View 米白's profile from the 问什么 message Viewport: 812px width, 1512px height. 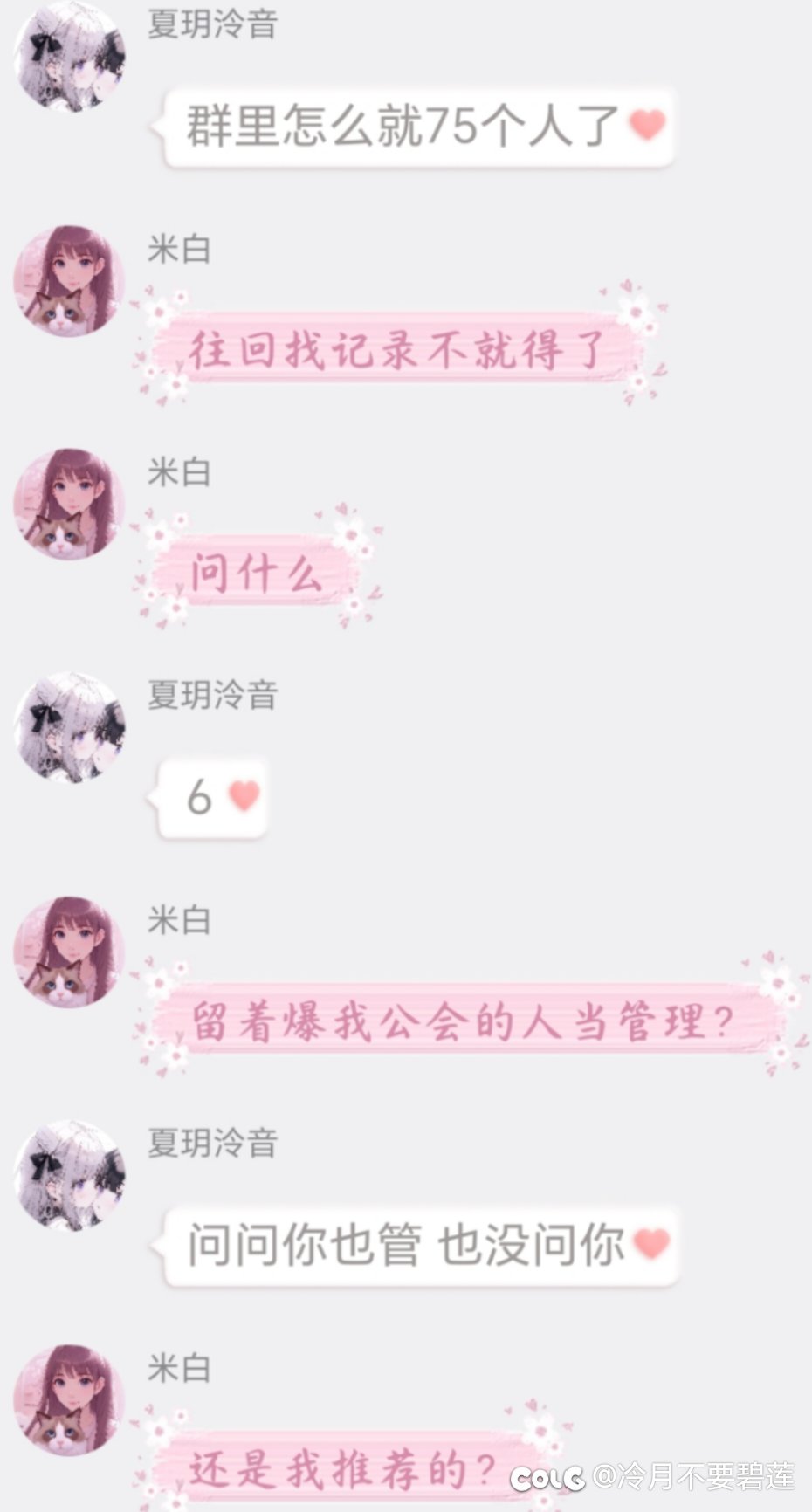click(x=70, y=505)
